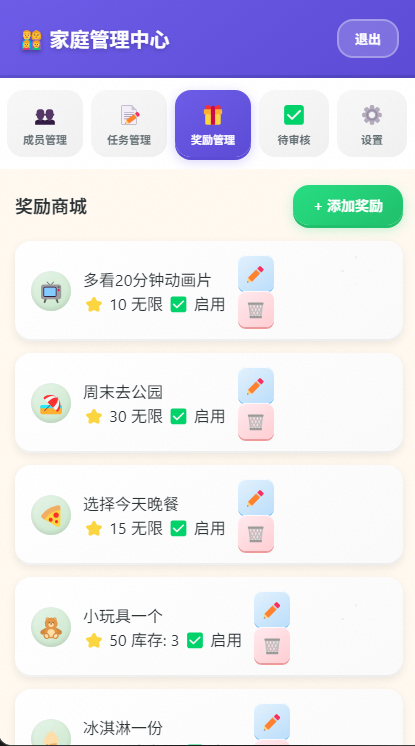The image size is (415, 746).
Task: Go to the 待审核 tab
Action: coord(294,124)
